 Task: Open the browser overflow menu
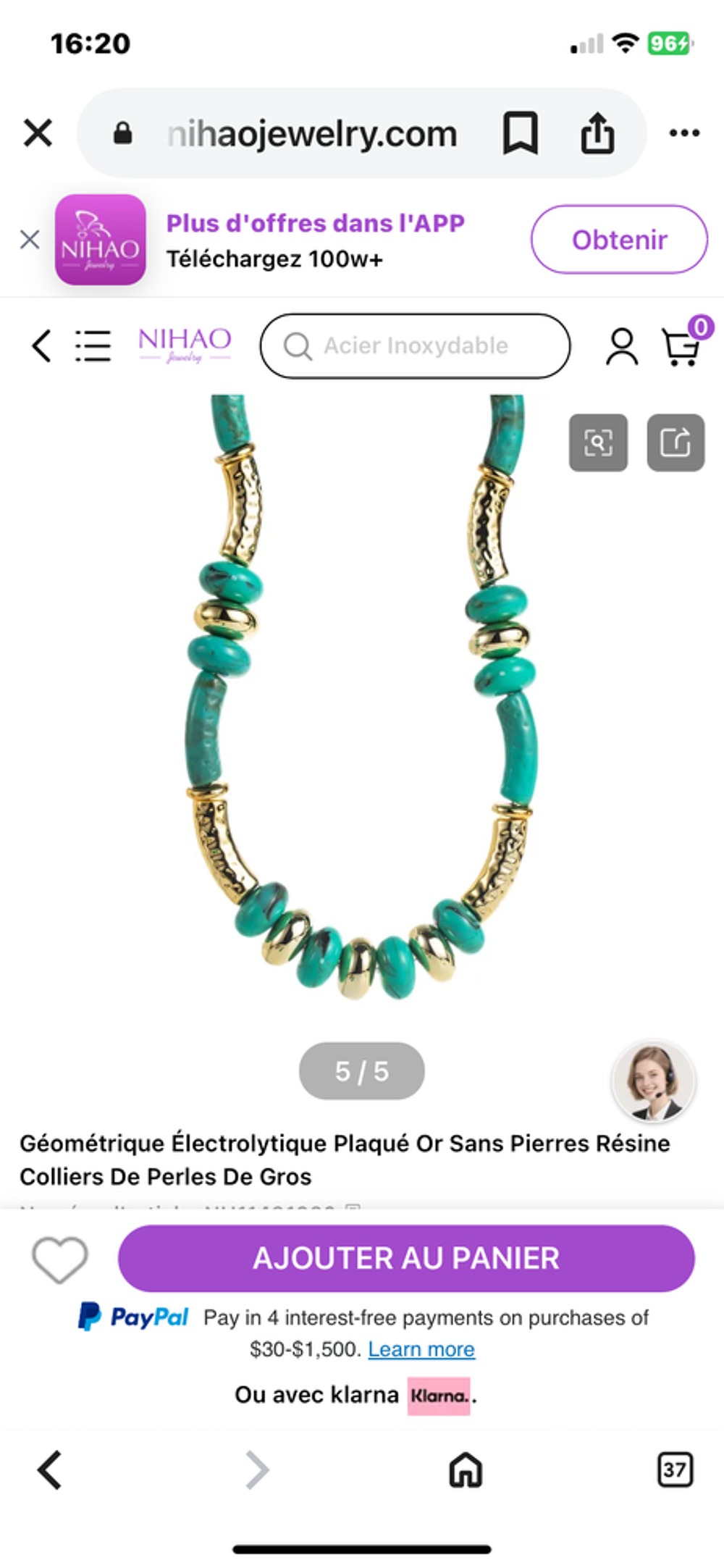(x=683, y=133)
